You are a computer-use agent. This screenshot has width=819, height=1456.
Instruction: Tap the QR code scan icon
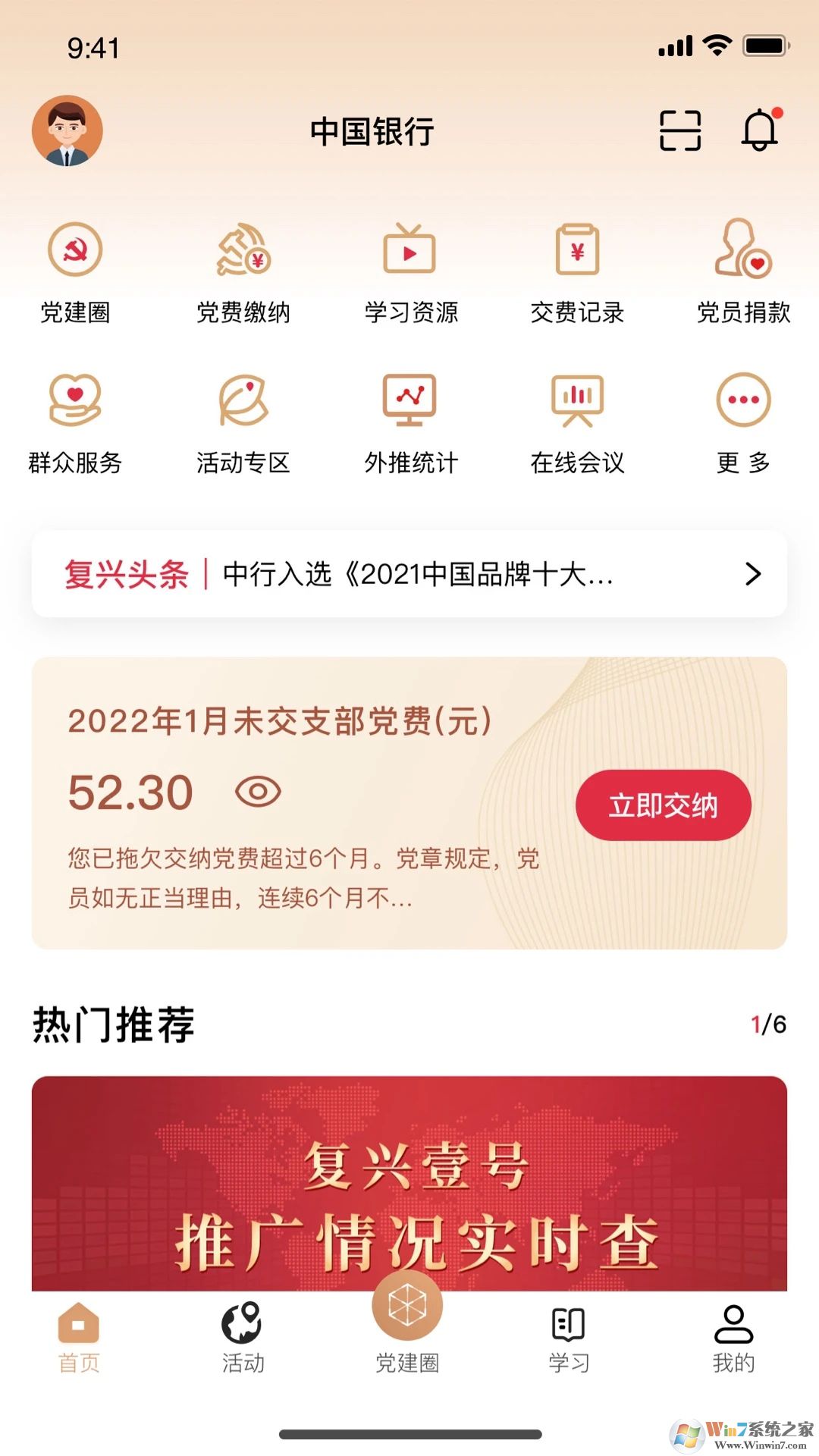tap(679, 130)
